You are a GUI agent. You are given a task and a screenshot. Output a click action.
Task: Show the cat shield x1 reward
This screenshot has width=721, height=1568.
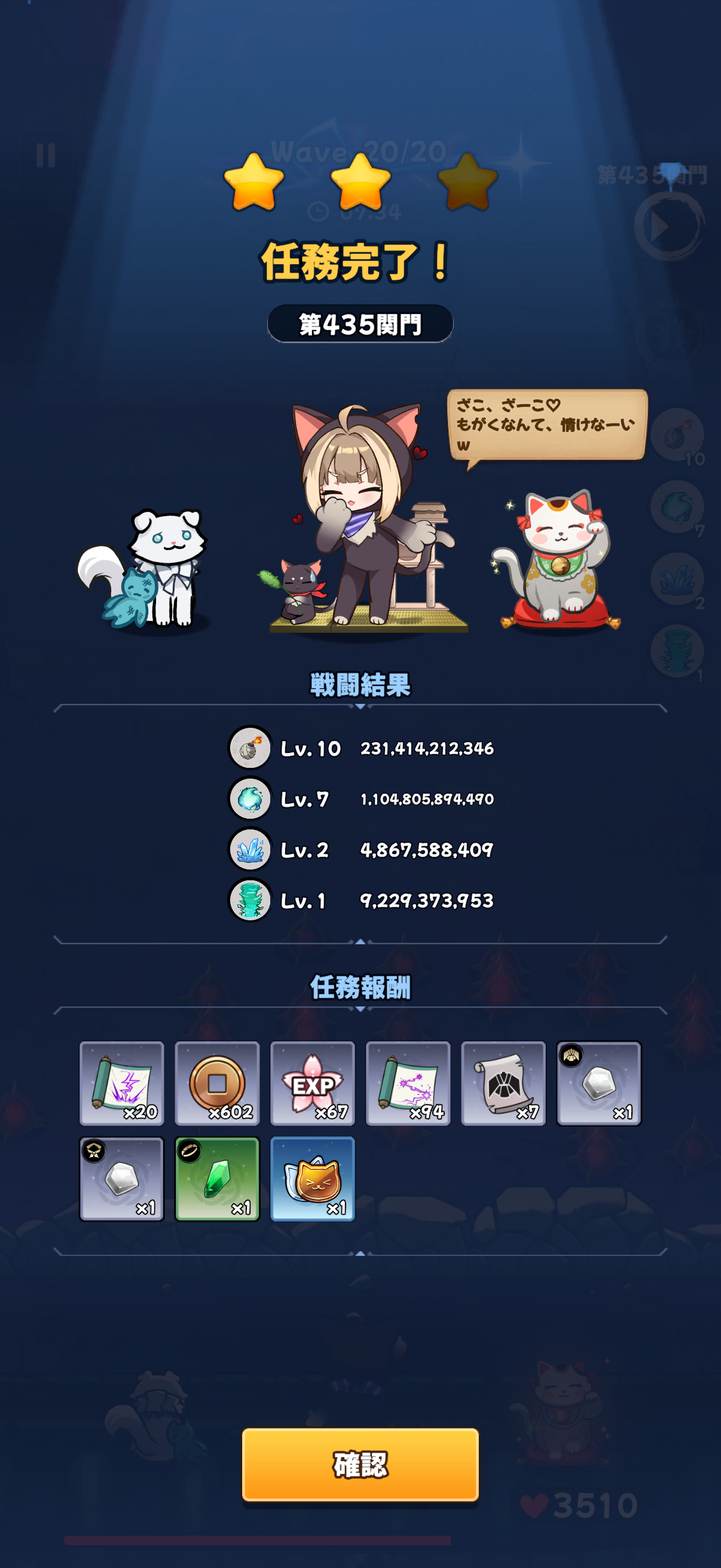[312, 1179]
